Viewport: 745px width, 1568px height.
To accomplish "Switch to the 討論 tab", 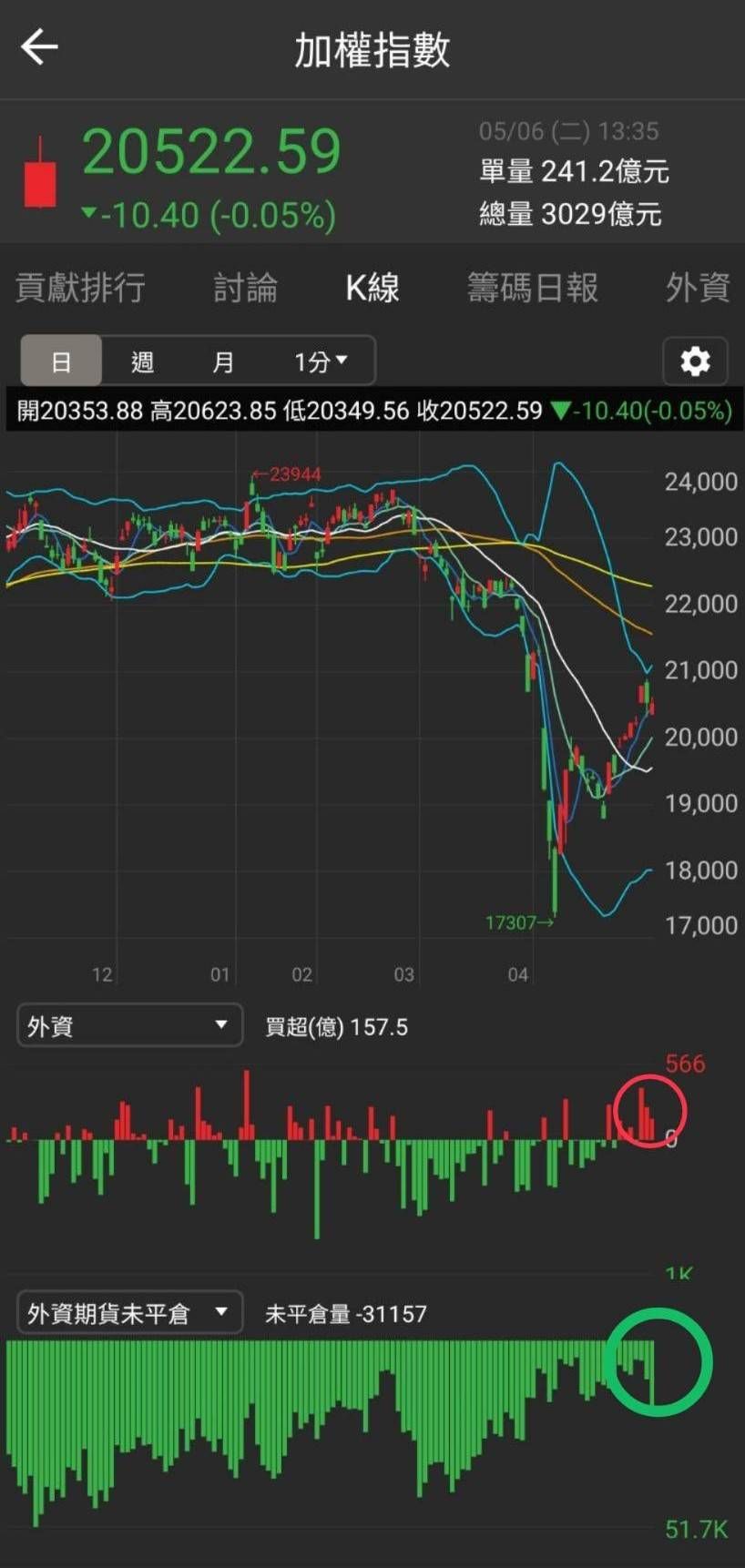I will 245,288.
